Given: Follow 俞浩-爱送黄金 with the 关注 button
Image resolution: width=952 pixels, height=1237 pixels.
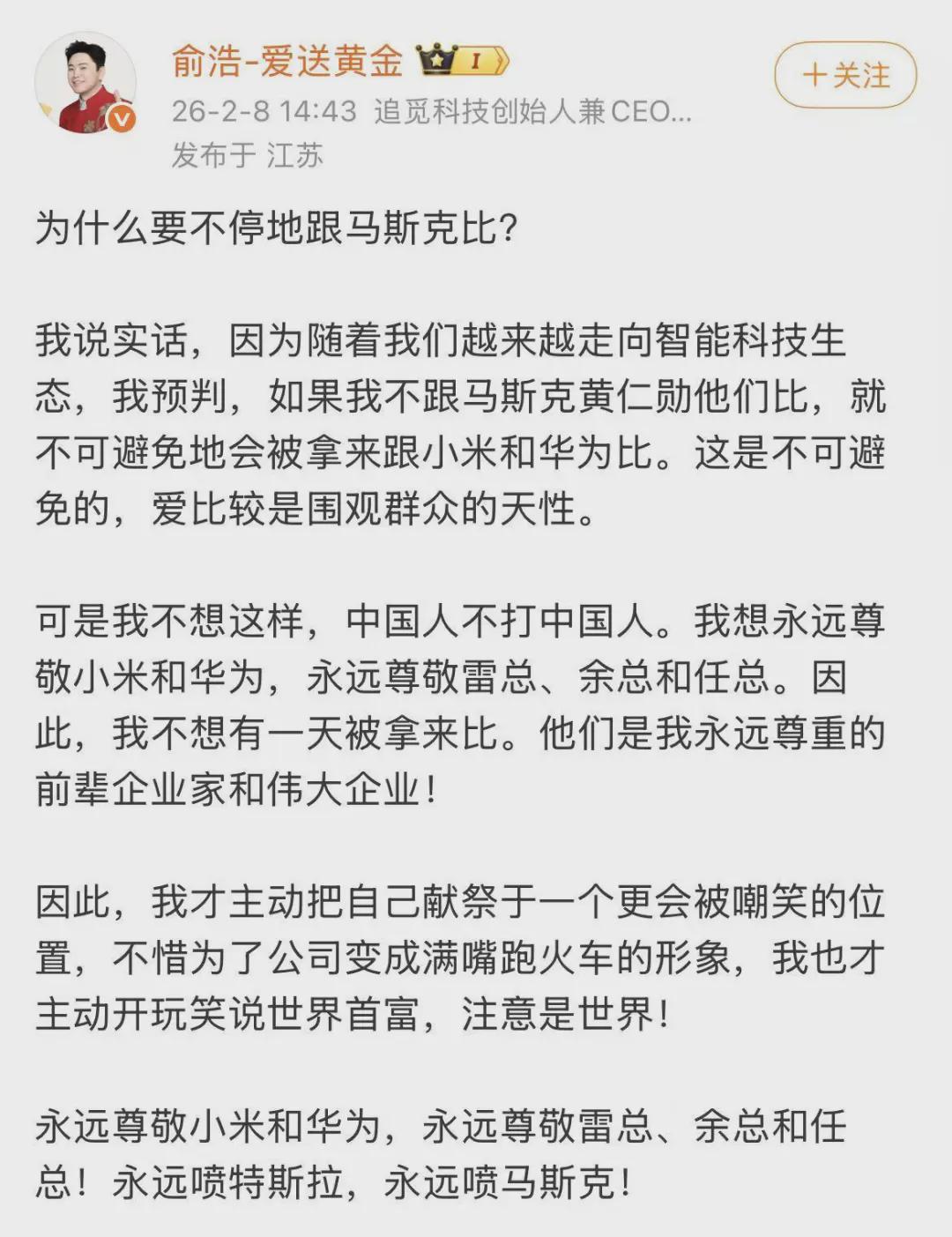Looking at the screenshot, I should point(845,76).
